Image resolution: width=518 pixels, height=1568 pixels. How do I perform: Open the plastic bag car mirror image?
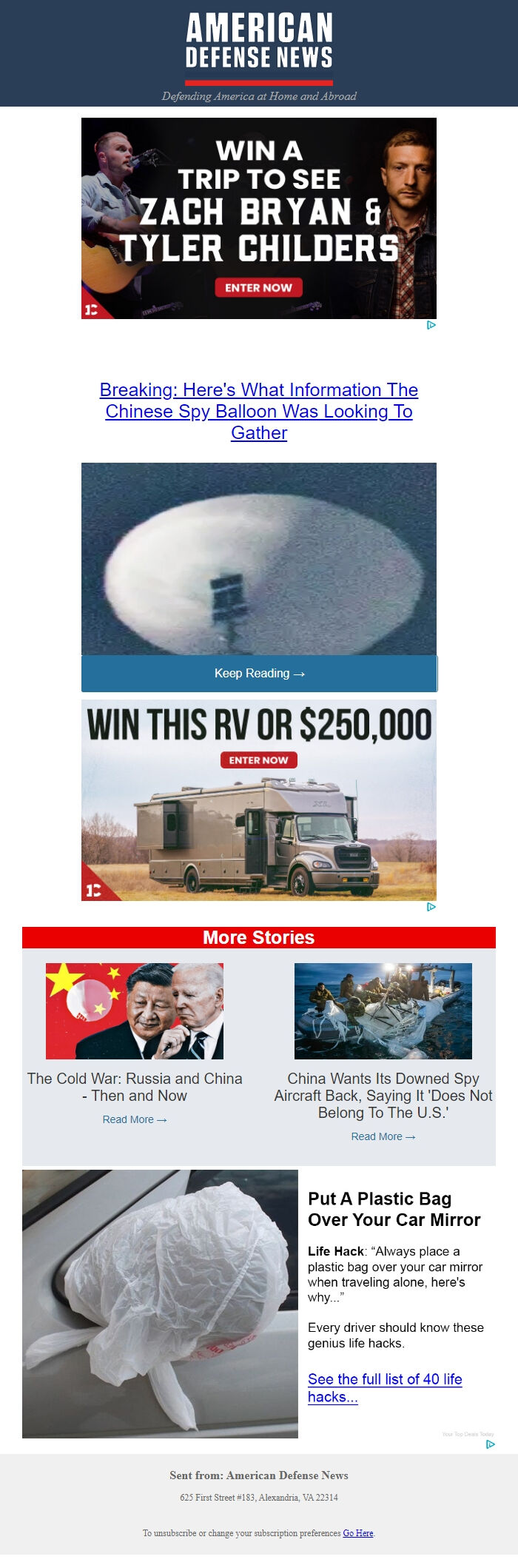point(160,1304)
